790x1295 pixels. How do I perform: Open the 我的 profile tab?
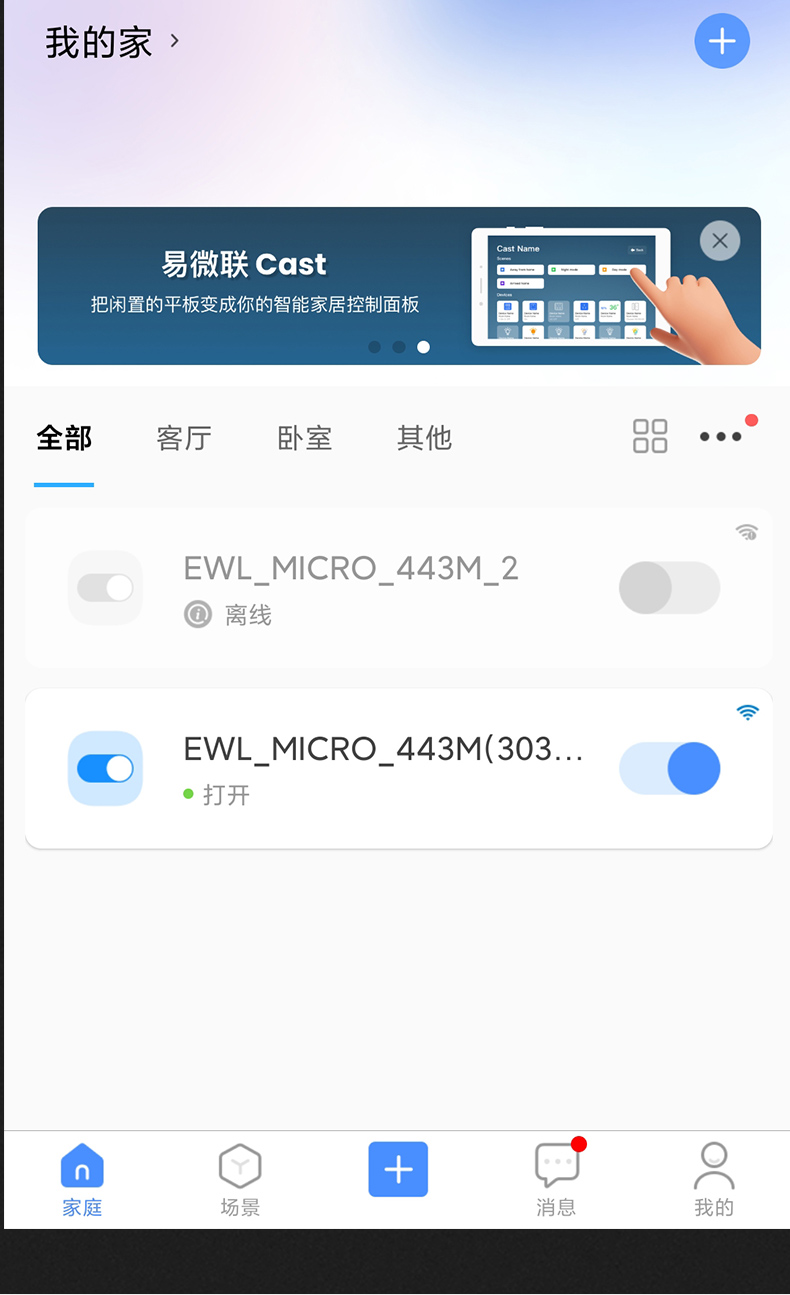pyautogui.click(x=714, y=1180)
